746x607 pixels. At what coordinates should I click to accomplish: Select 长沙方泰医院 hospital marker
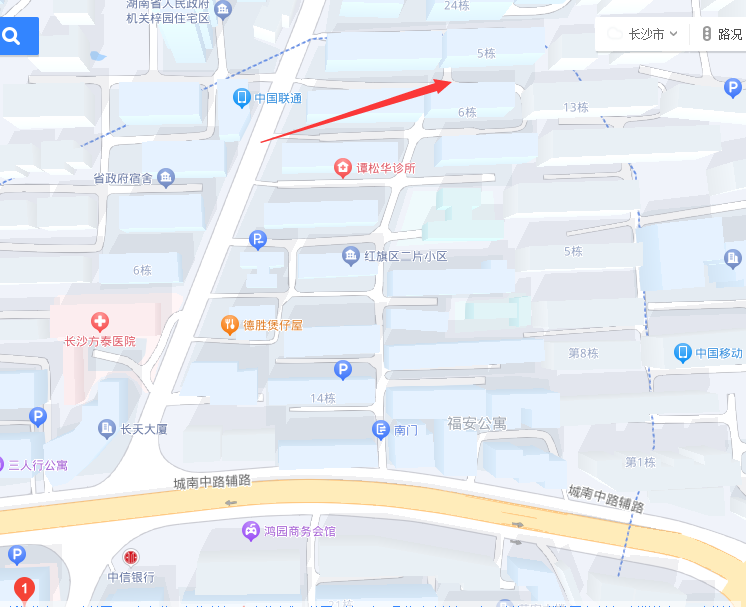click(x=99, y=322)
